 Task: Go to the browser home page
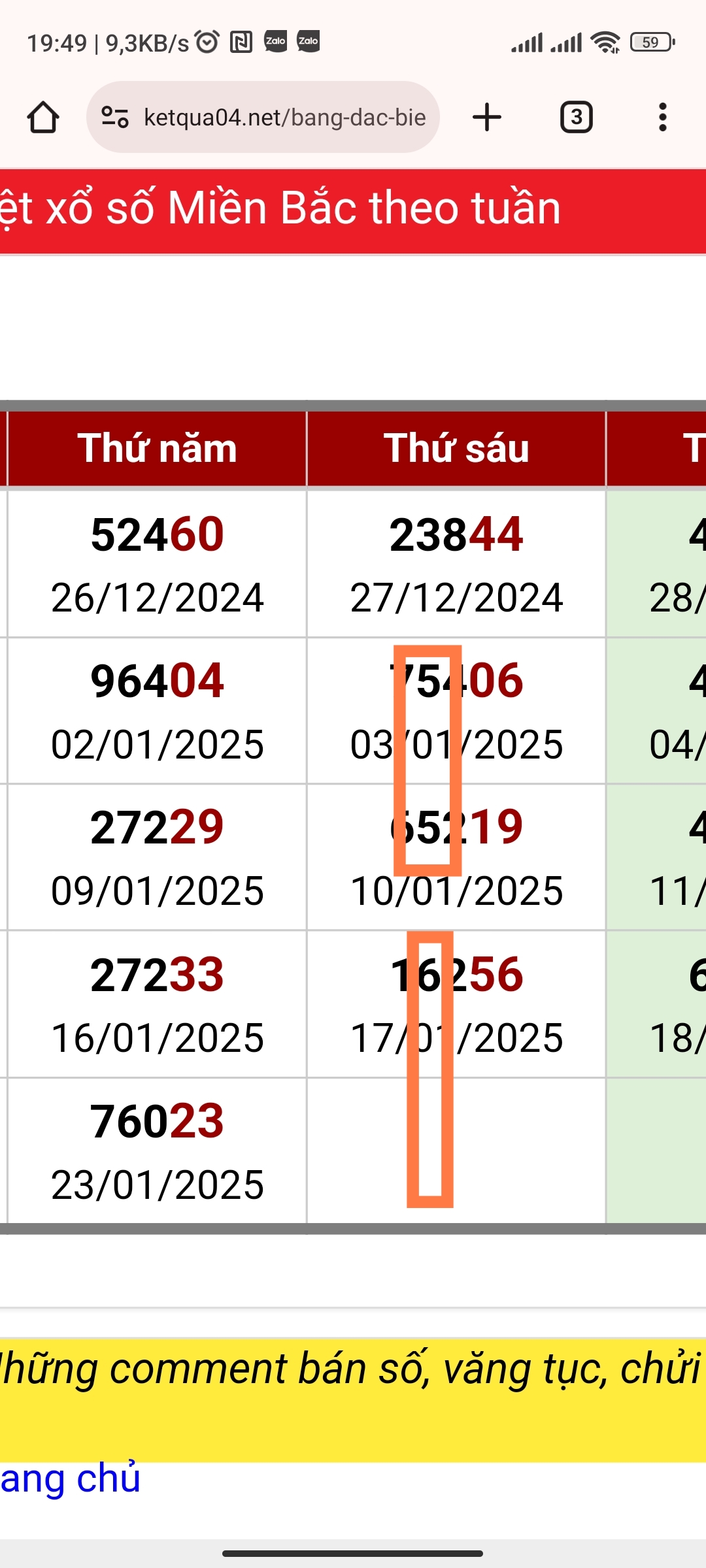click(43, 118)
